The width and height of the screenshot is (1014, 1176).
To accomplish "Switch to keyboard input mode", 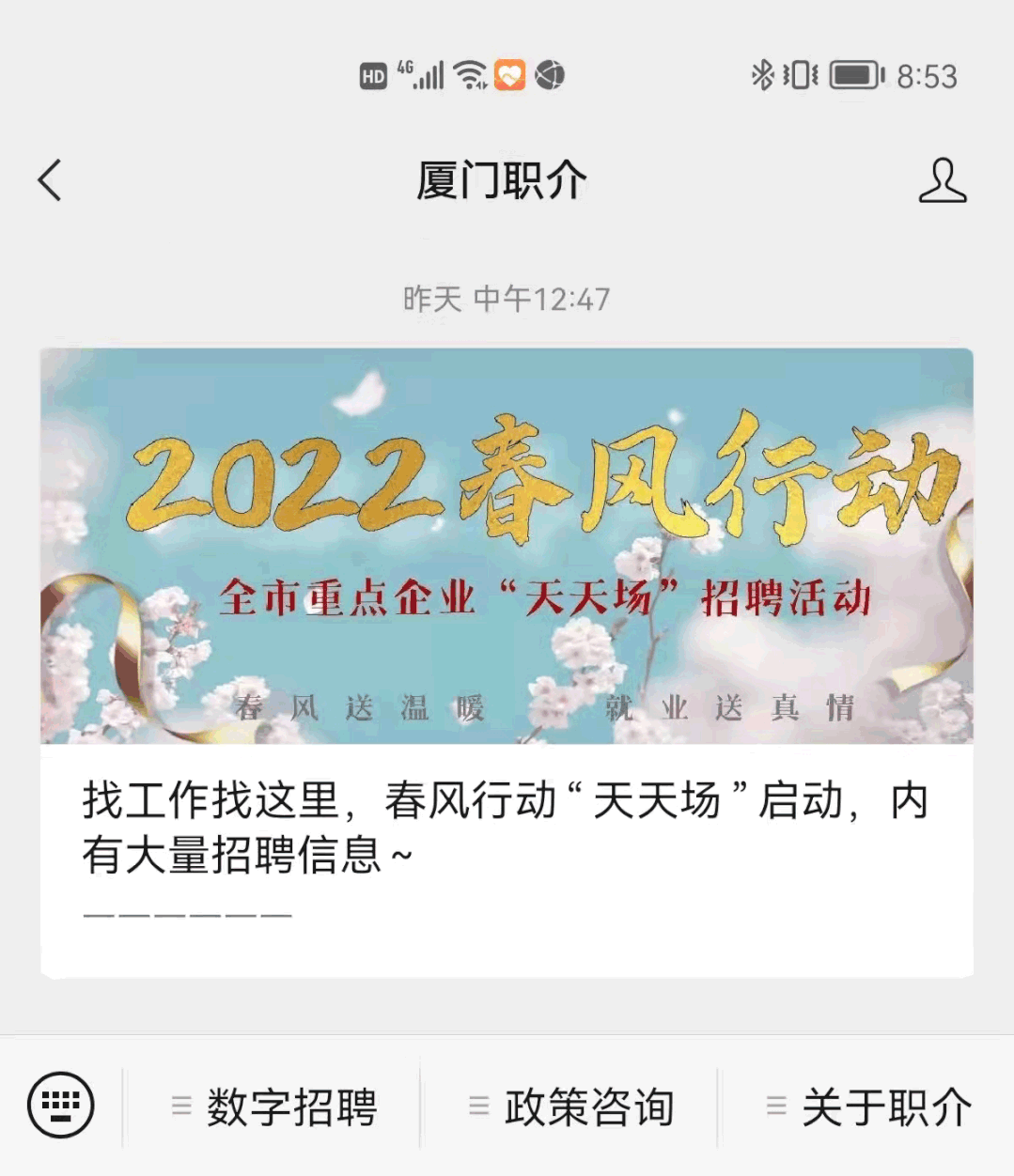I will pyautogui.click(x=61, y=1106).
